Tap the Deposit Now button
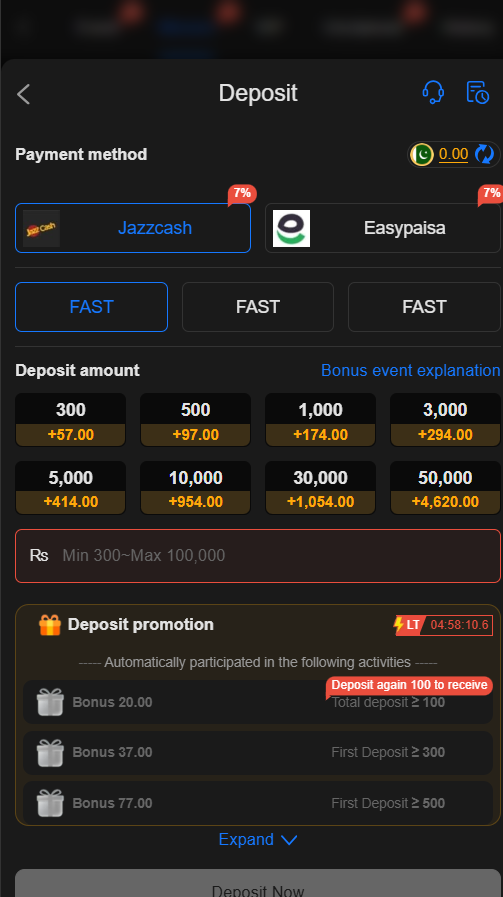The width and height of the screenshot is (503, 897). point(258,884)
